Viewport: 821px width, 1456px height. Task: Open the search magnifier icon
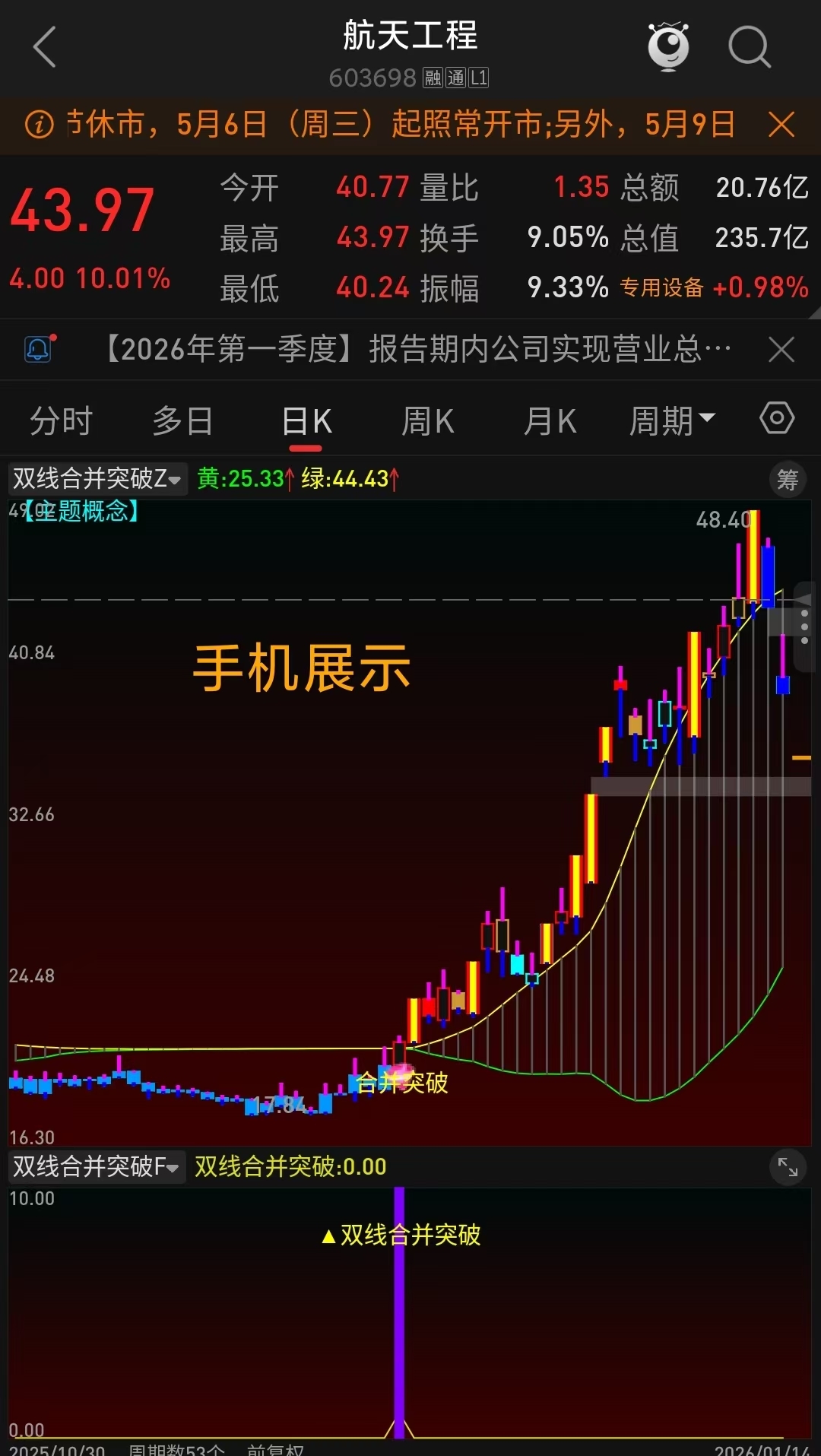[750, 47]
